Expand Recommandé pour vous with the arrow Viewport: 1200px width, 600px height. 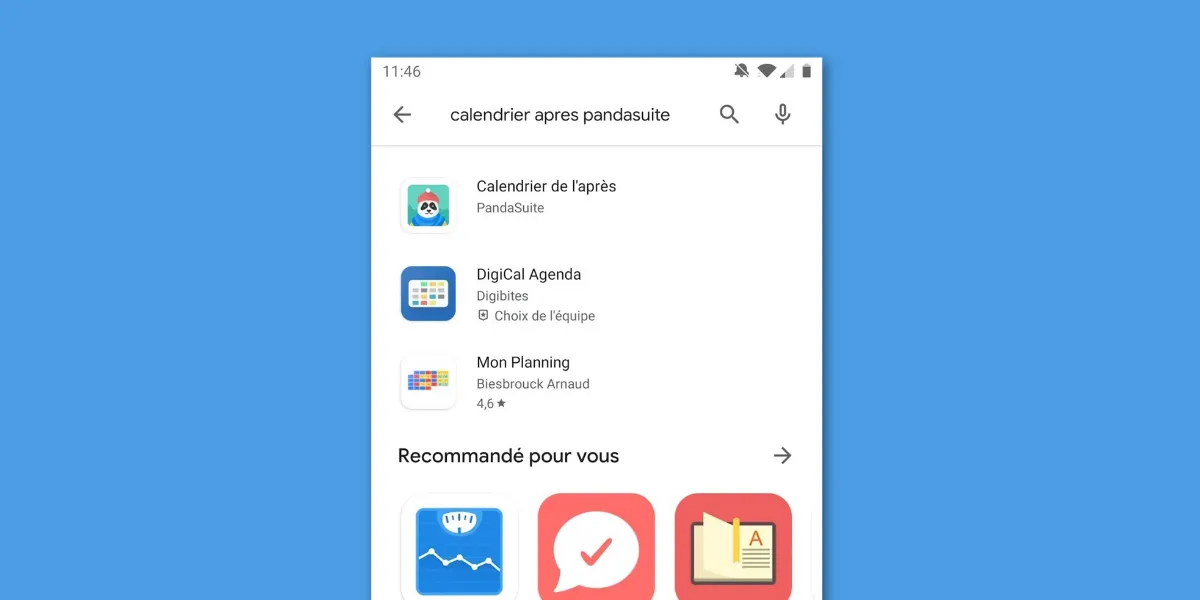(782, 456)
